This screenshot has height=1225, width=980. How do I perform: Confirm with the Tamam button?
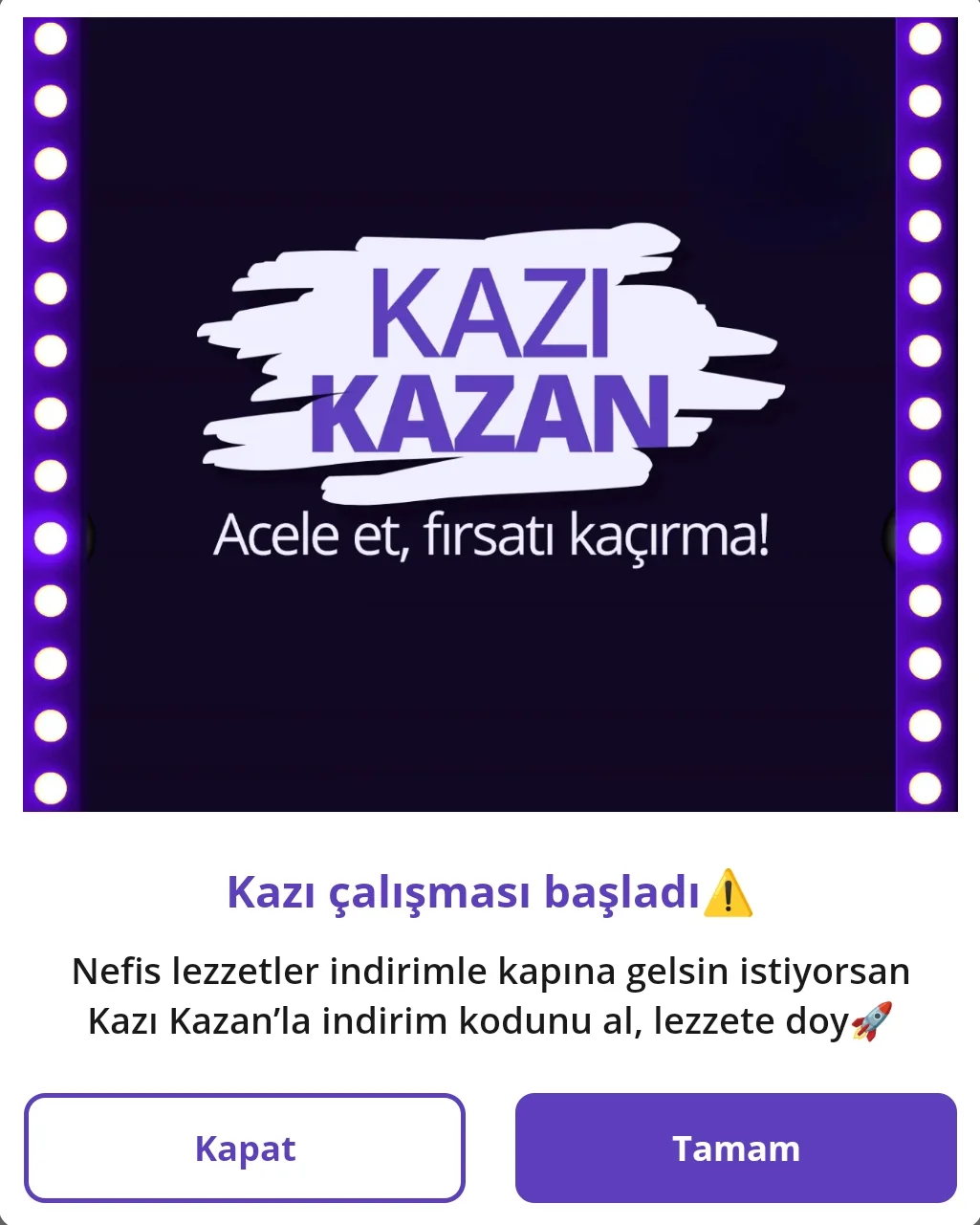pos(735,1148)
